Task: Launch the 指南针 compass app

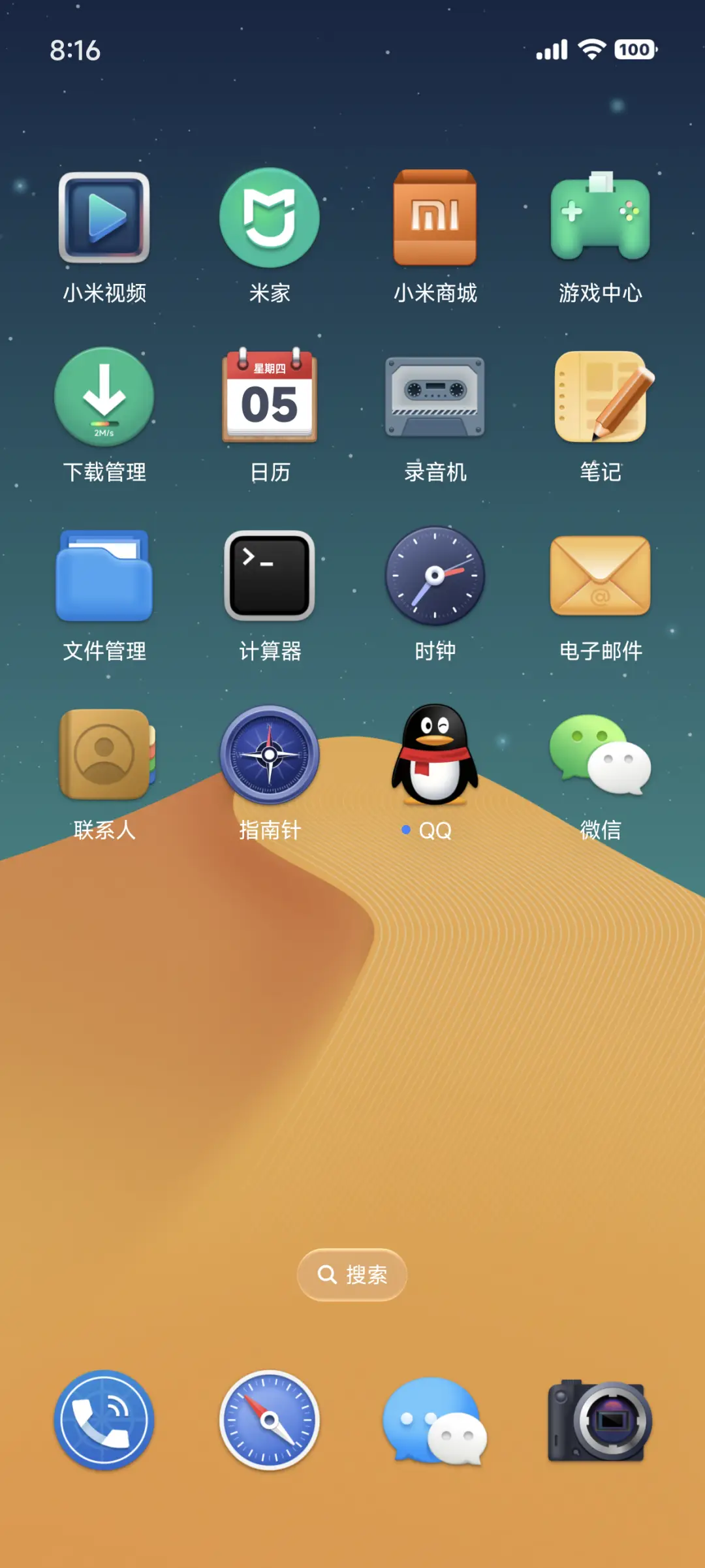Action: point(270,756)
